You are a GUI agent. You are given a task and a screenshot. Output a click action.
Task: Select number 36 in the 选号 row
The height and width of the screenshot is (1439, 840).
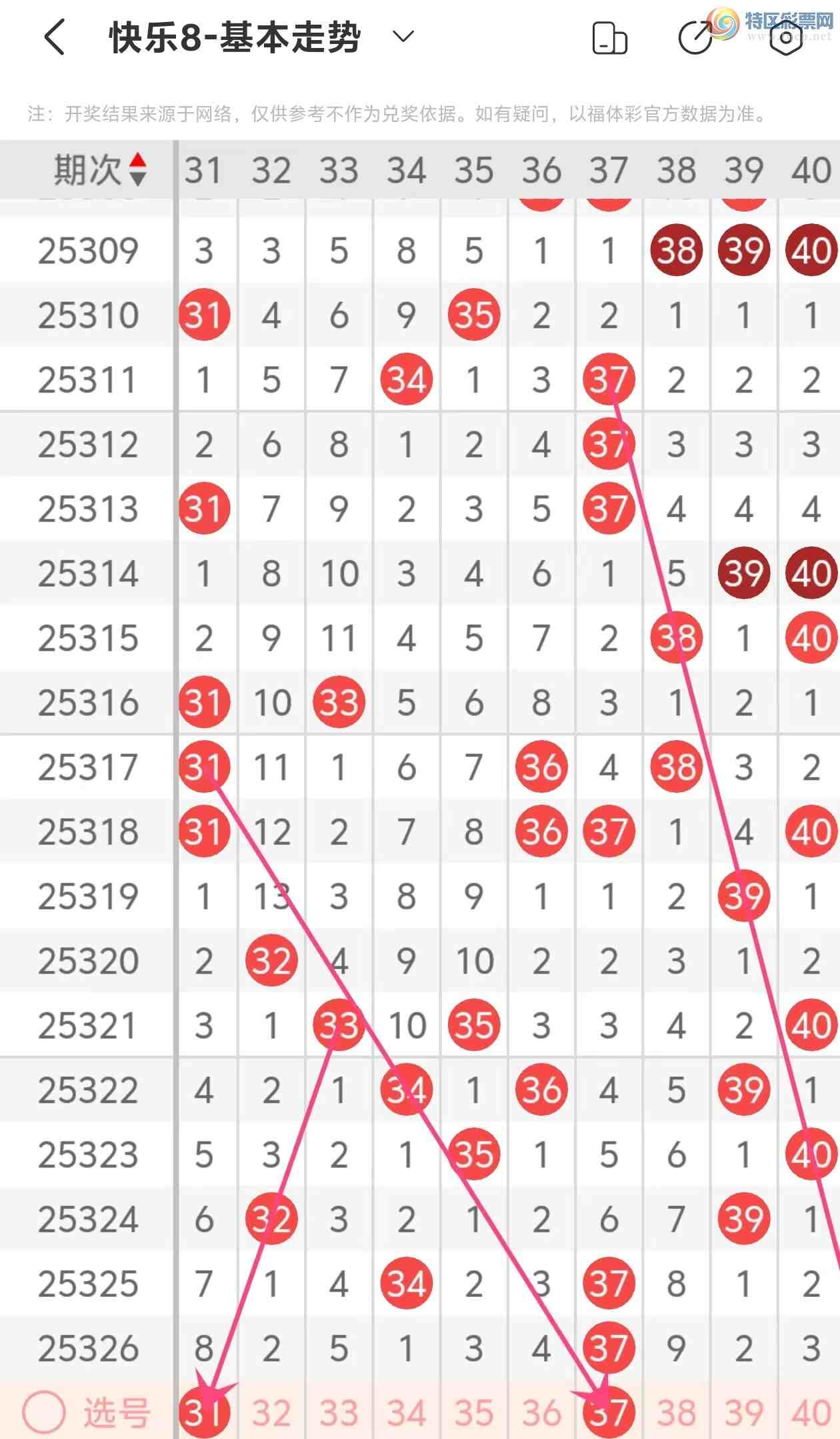click(x=541, y=1412)
